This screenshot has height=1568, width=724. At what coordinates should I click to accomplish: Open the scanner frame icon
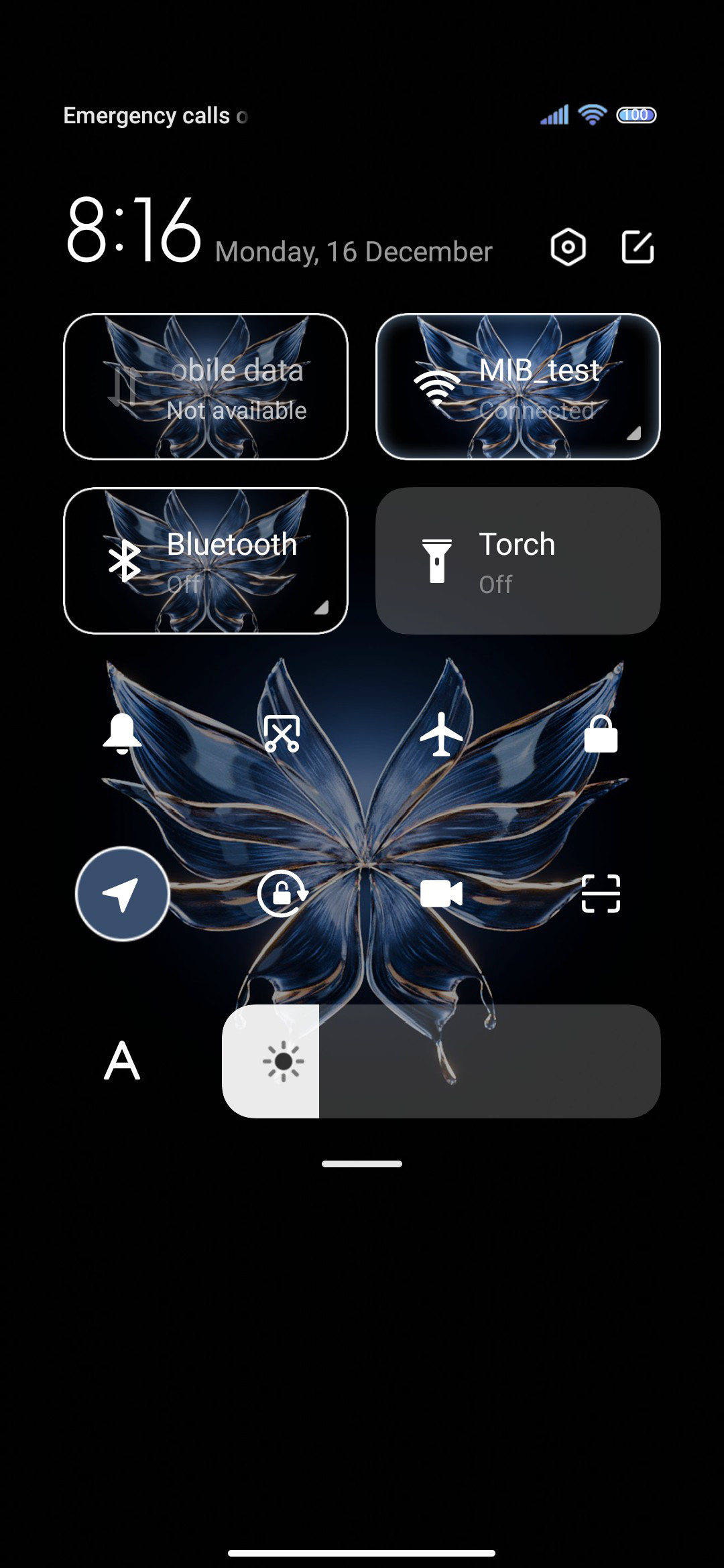(x=601, y=894)
